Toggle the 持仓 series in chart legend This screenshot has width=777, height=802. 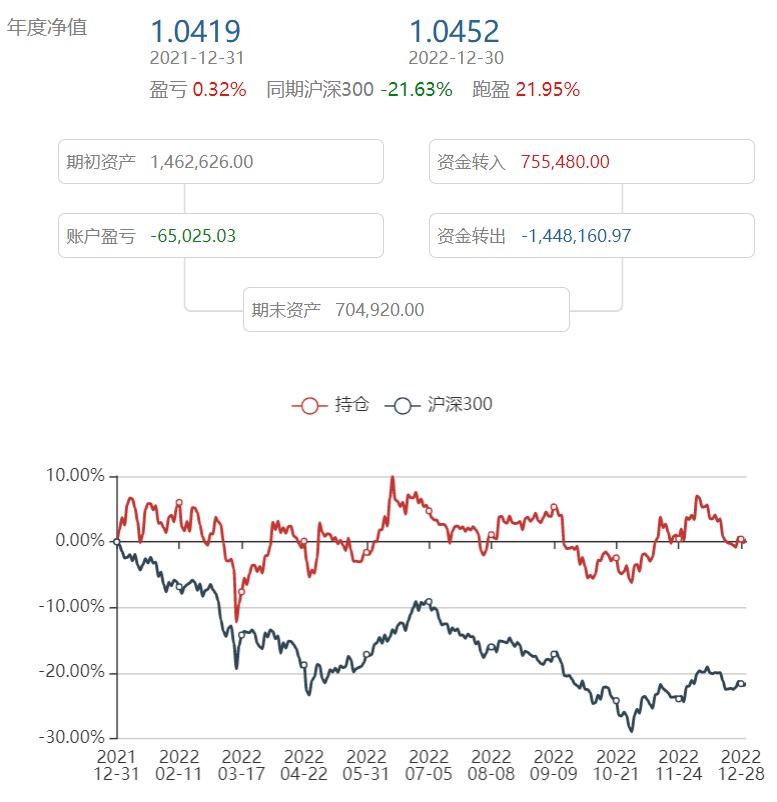[x=330, y=405]
